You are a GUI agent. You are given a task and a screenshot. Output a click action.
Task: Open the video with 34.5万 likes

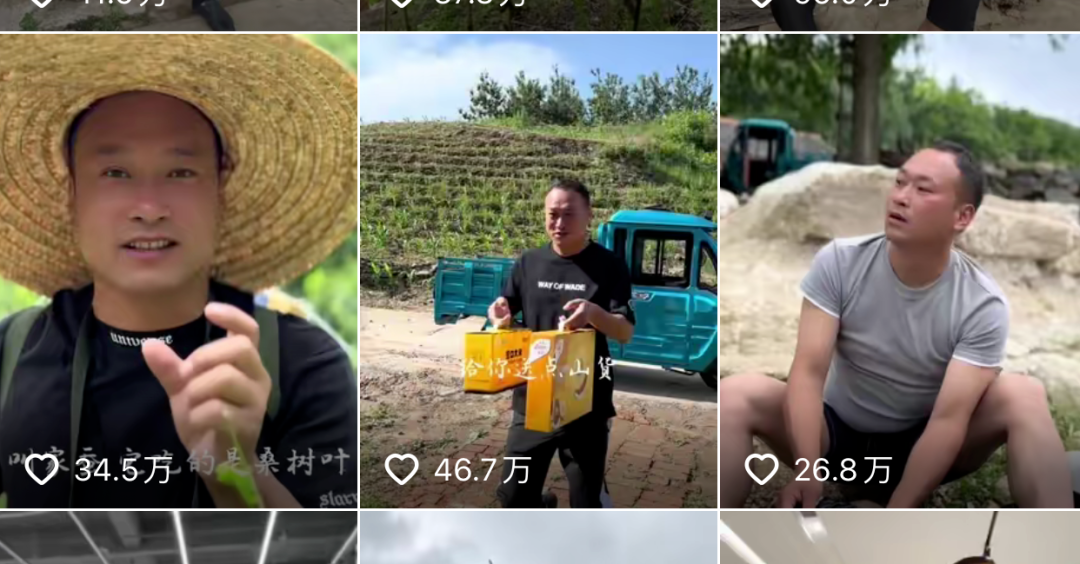coord(178,270)
